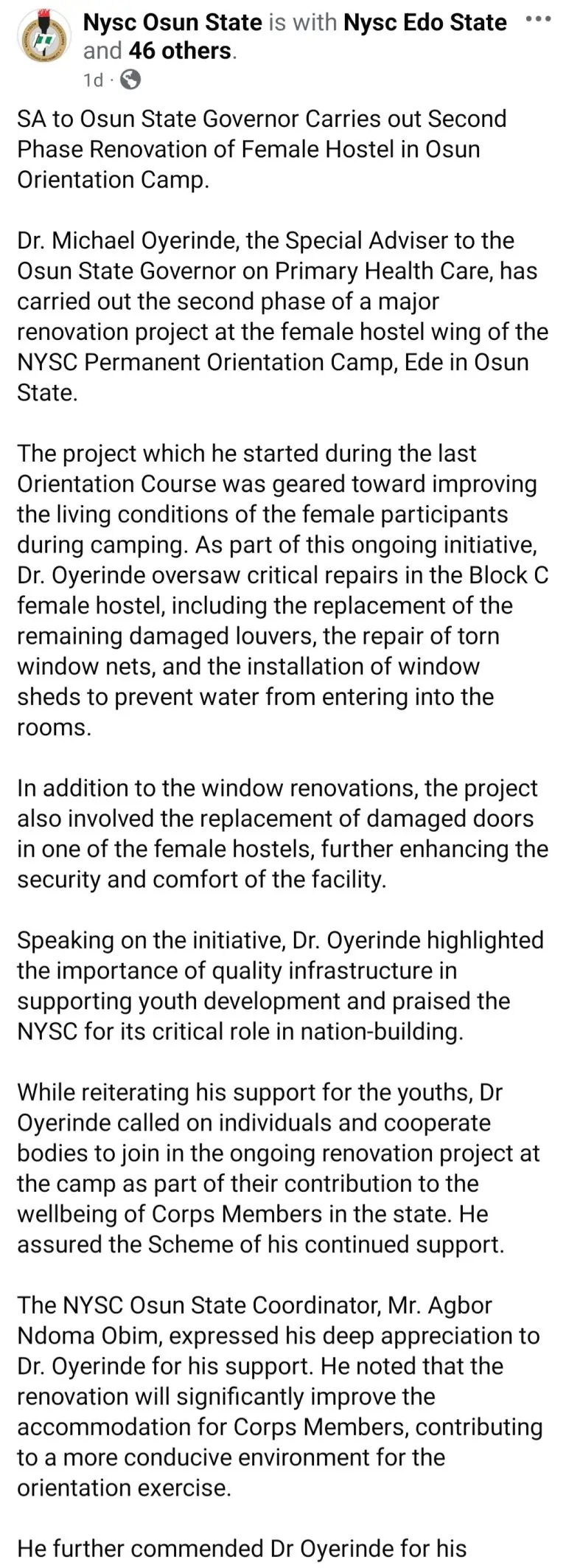Screen dimensions: 566x1568
Task: Open the post's three-dot overflow menu
Action: tap(539, 19)
